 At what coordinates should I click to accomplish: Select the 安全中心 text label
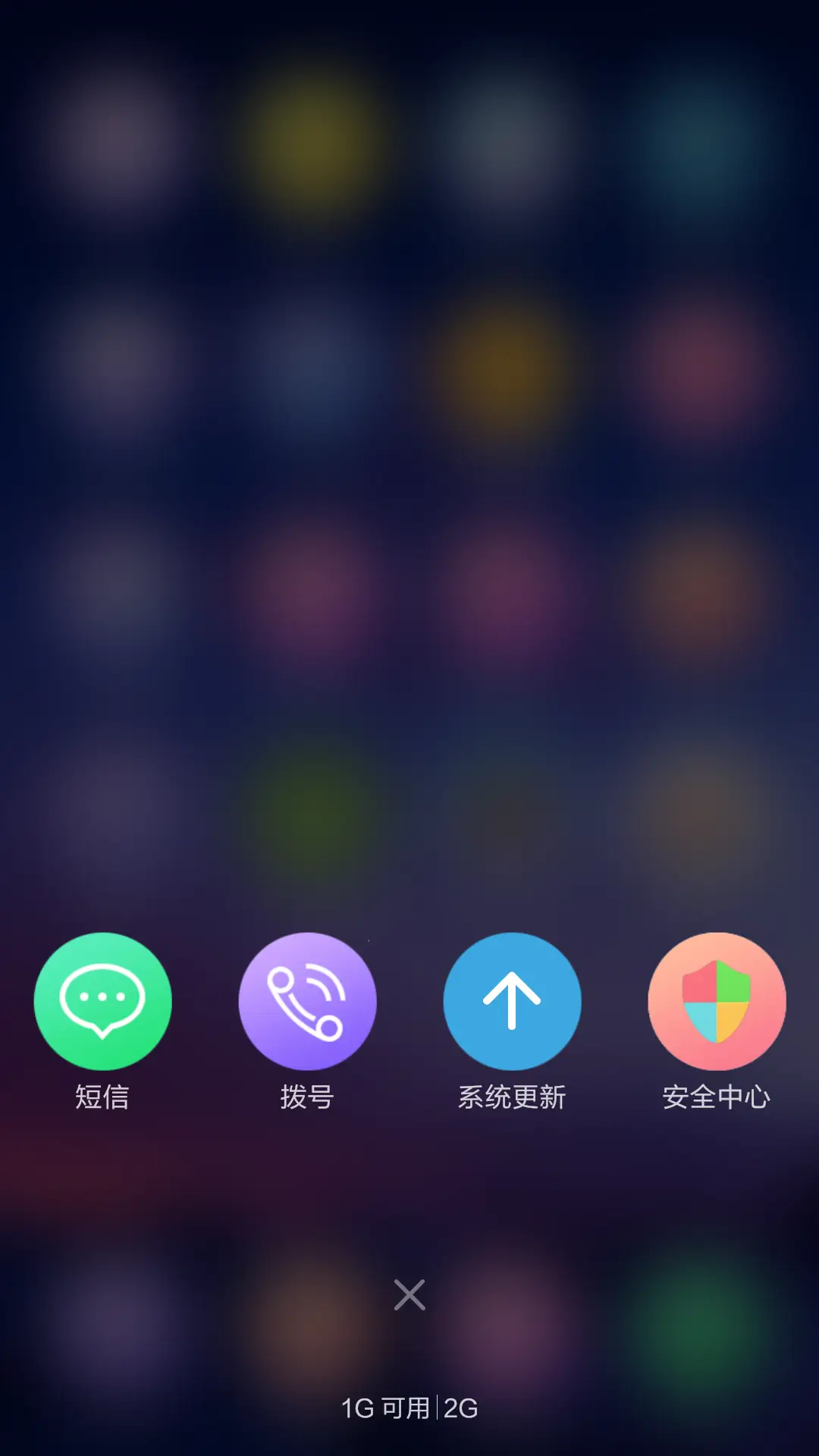717,1094
